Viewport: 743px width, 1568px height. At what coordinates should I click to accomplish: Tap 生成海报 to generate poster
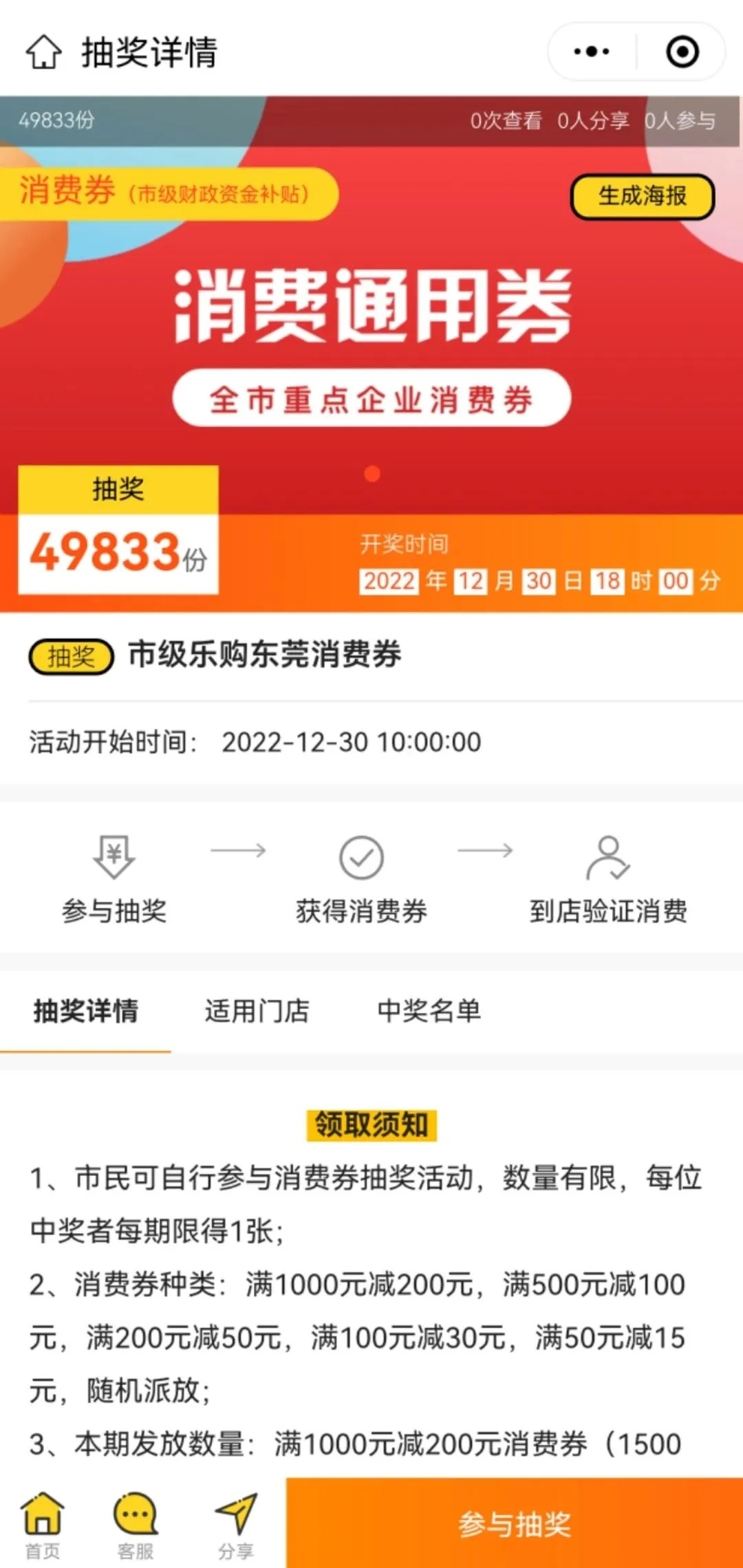pos(643,197)
